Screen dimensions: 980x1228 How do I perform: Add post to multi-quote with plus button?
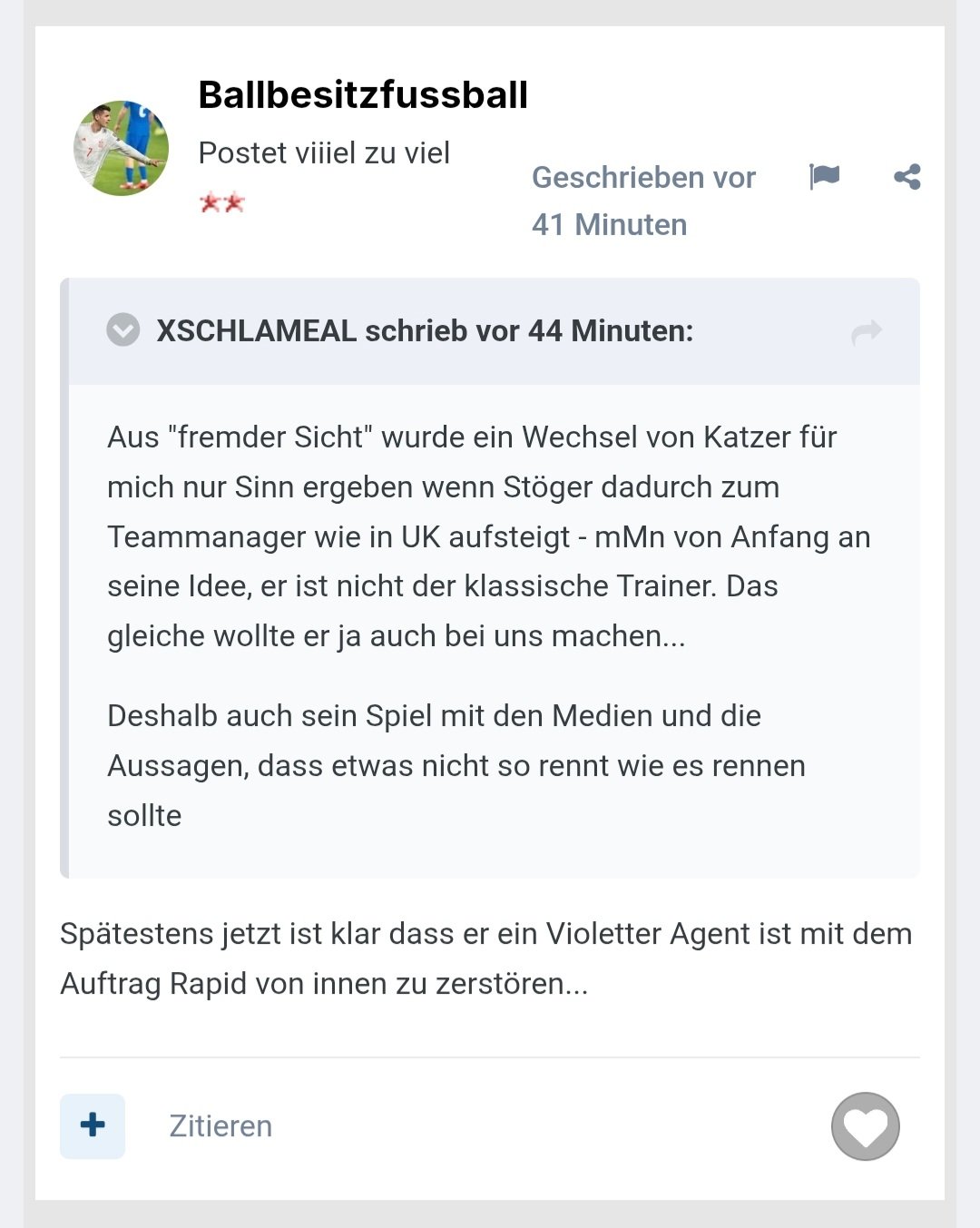pos(93,1125)
